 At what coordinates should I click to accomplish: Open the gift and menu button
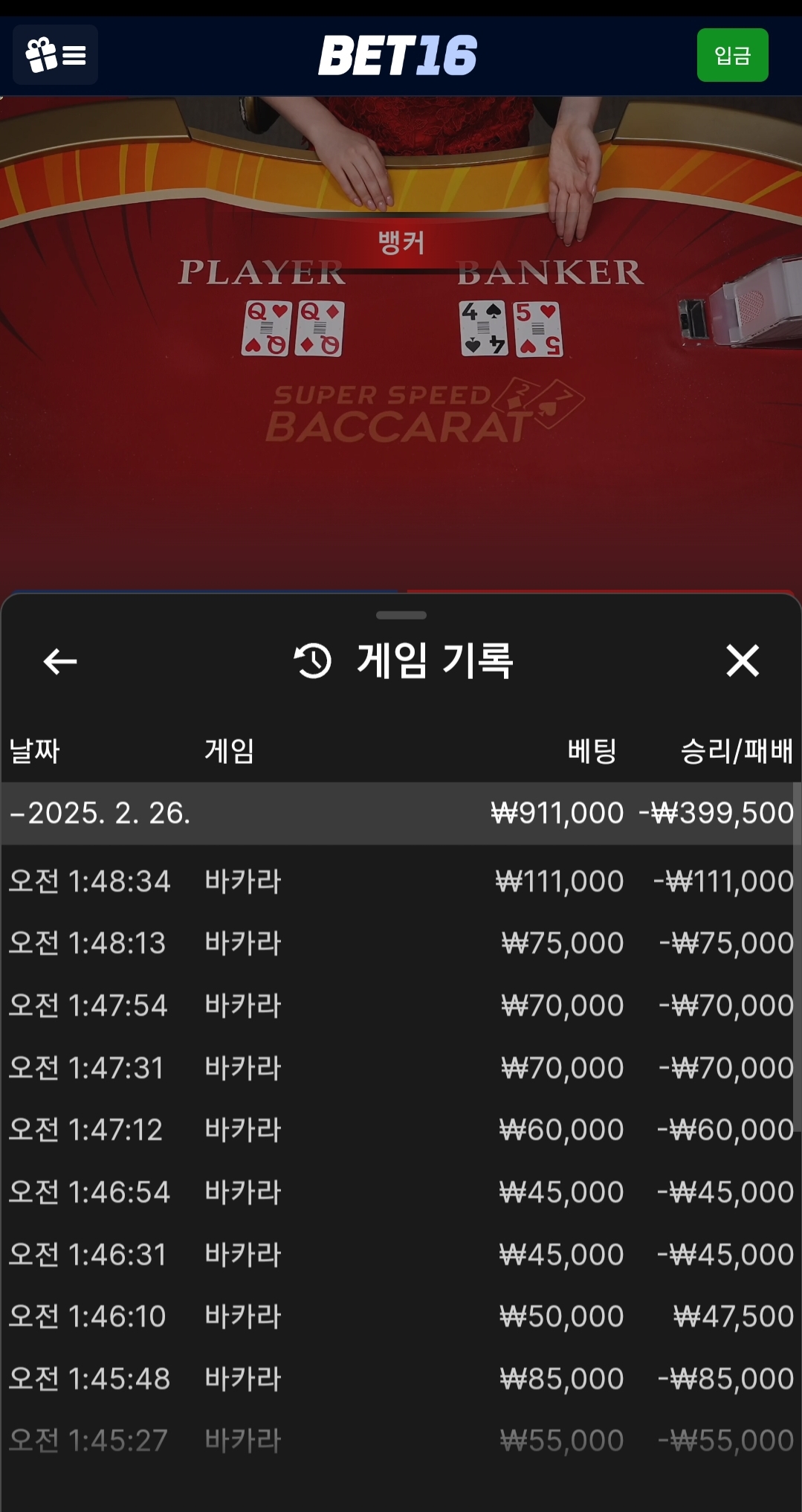point(55,55)
